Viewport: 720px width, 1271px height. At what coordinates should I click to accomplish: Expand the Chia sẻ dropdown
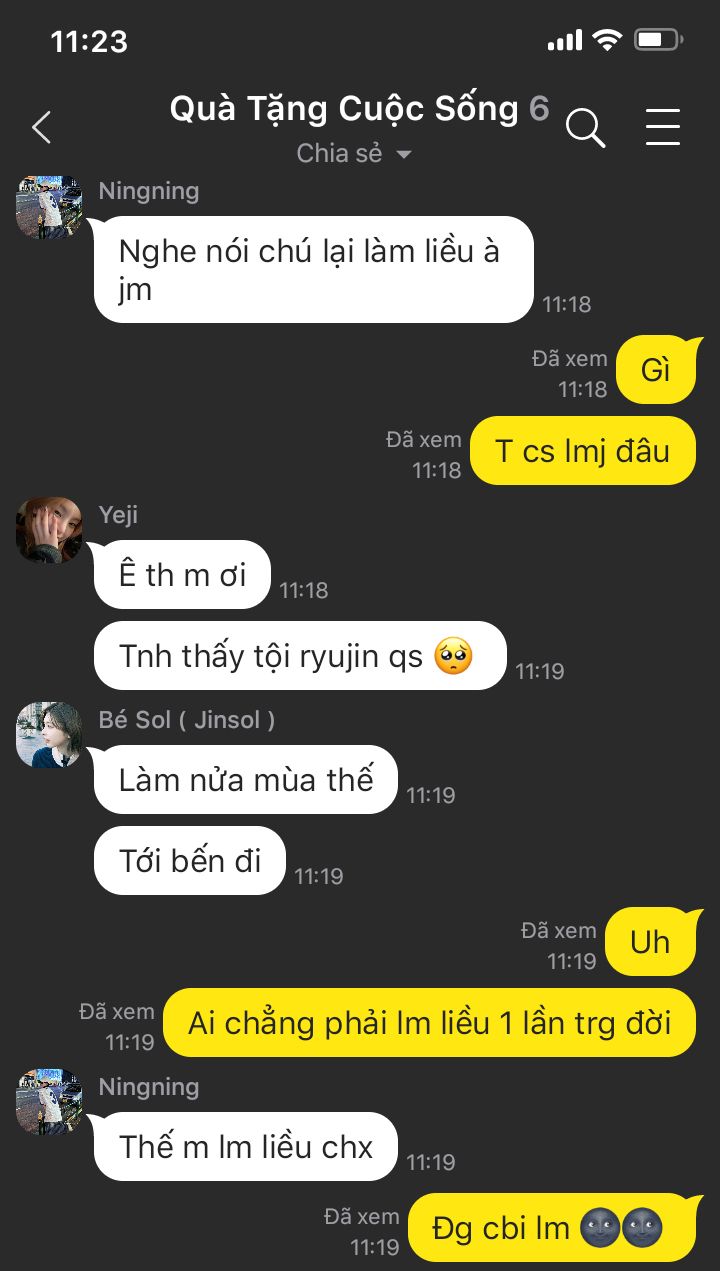point(355,154)
